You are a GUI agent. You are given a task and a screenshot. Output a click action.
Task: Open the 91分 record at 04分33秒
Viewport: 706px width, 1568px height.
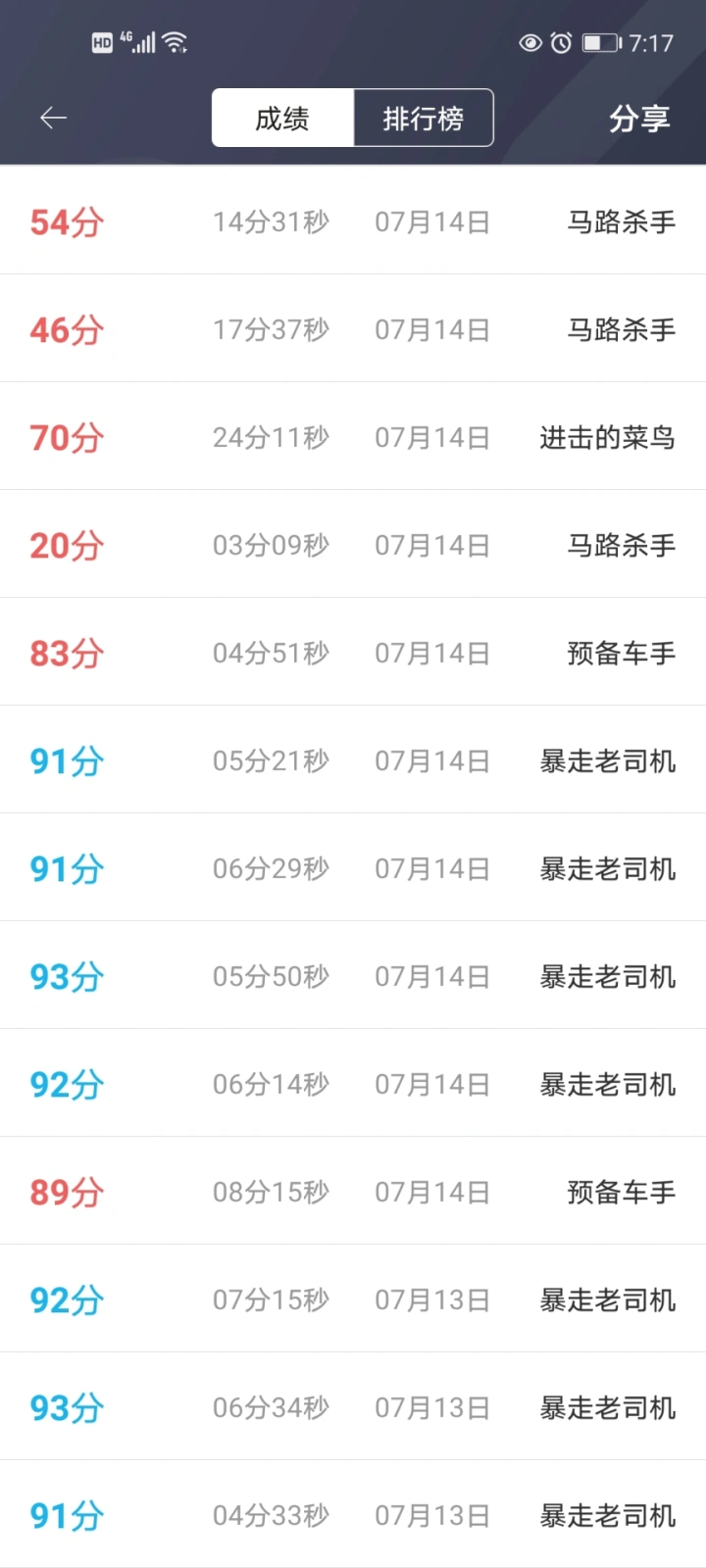coord(353,1515)
